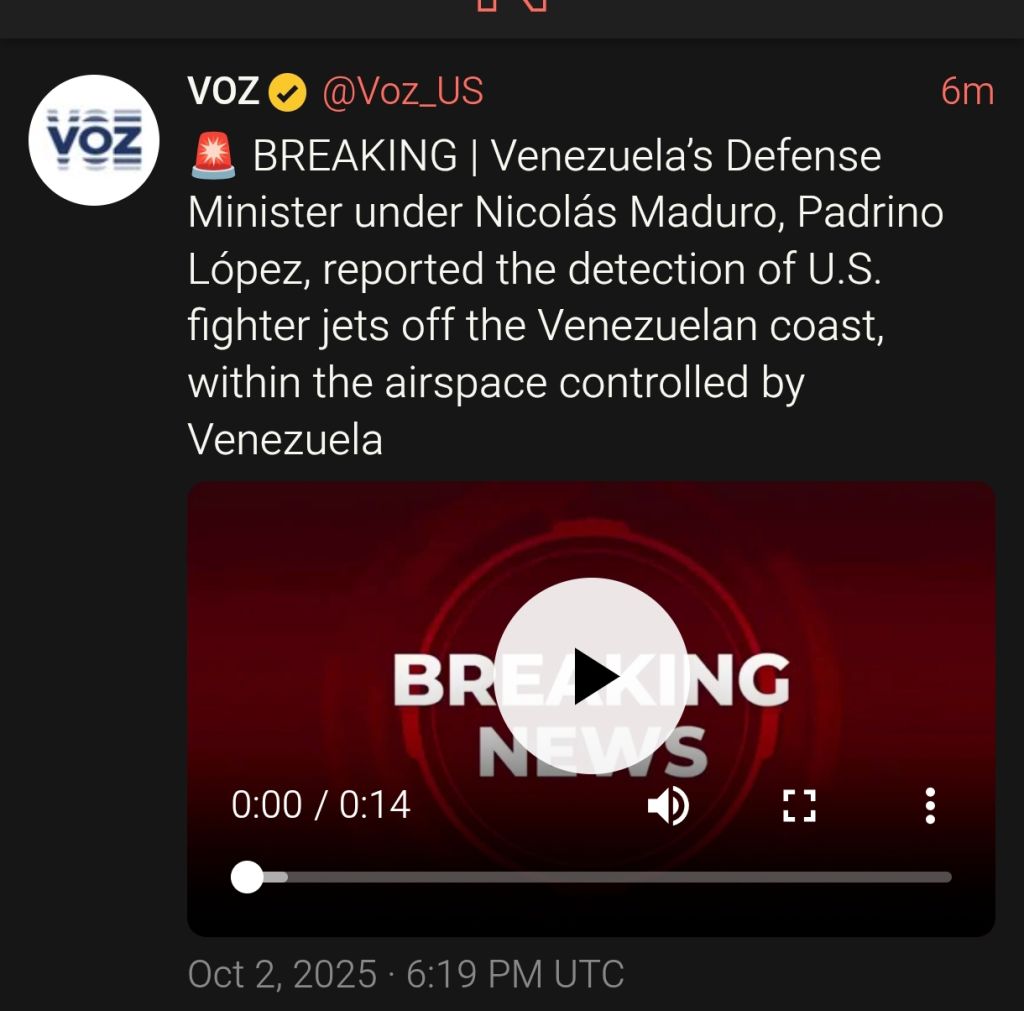
Task: Open the Oct 2, 2025 timestamp
Action: point(405,973)
